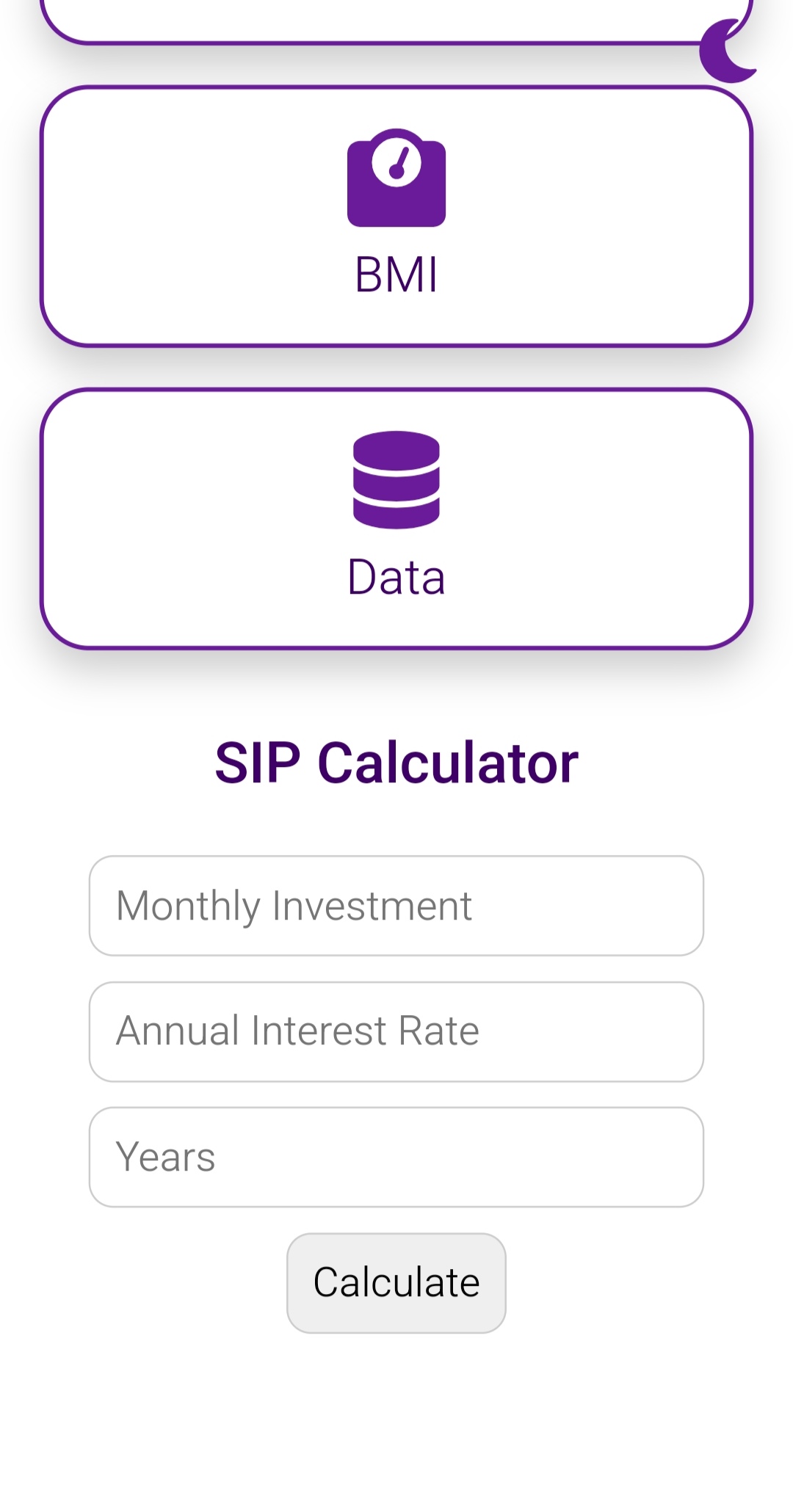Tap the Monthly Investment field

pyautogui.click(x=396, y=906)
